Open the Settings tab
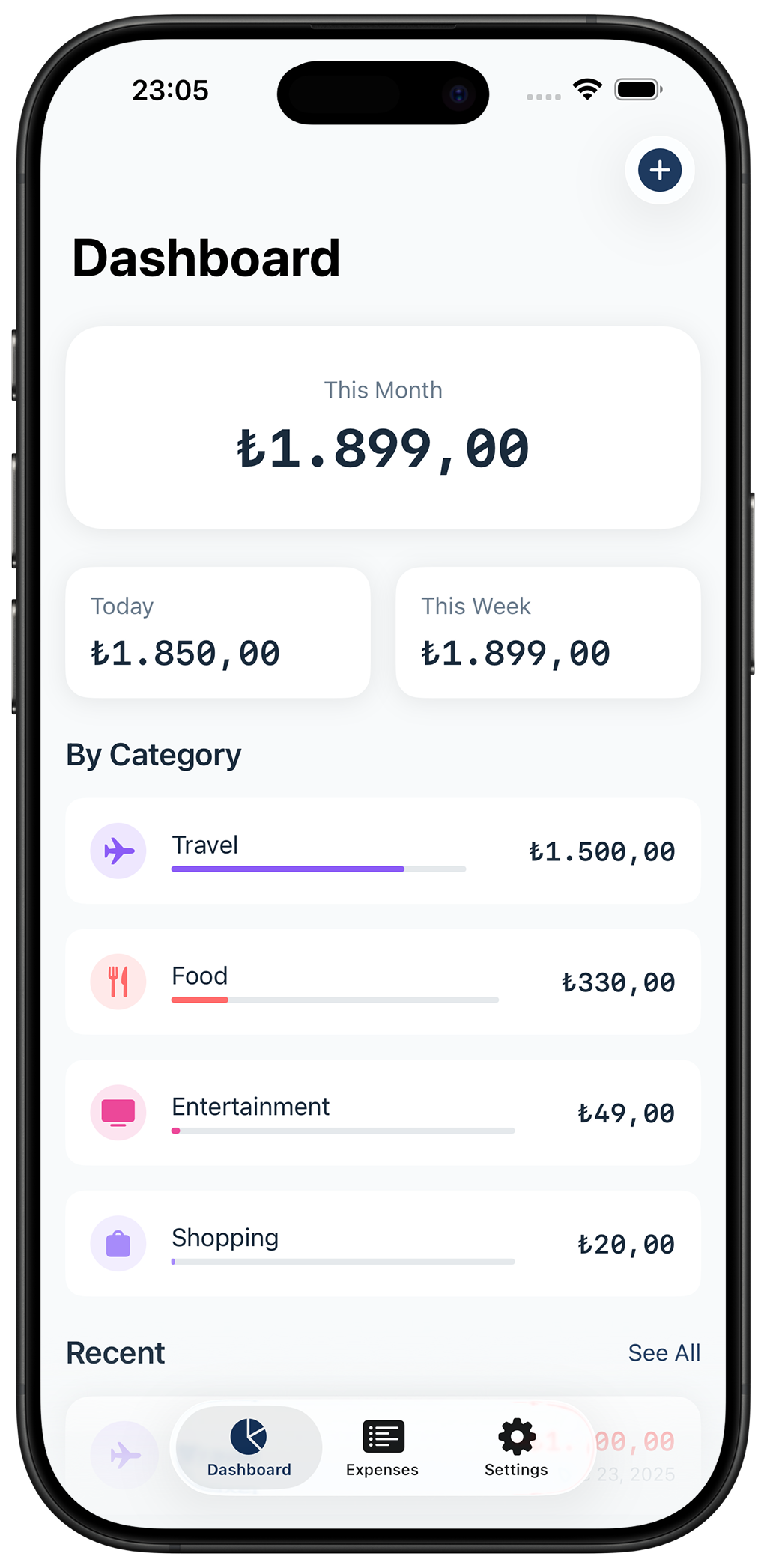This screenshot has width=767, height=1568. coord(516,1448)
